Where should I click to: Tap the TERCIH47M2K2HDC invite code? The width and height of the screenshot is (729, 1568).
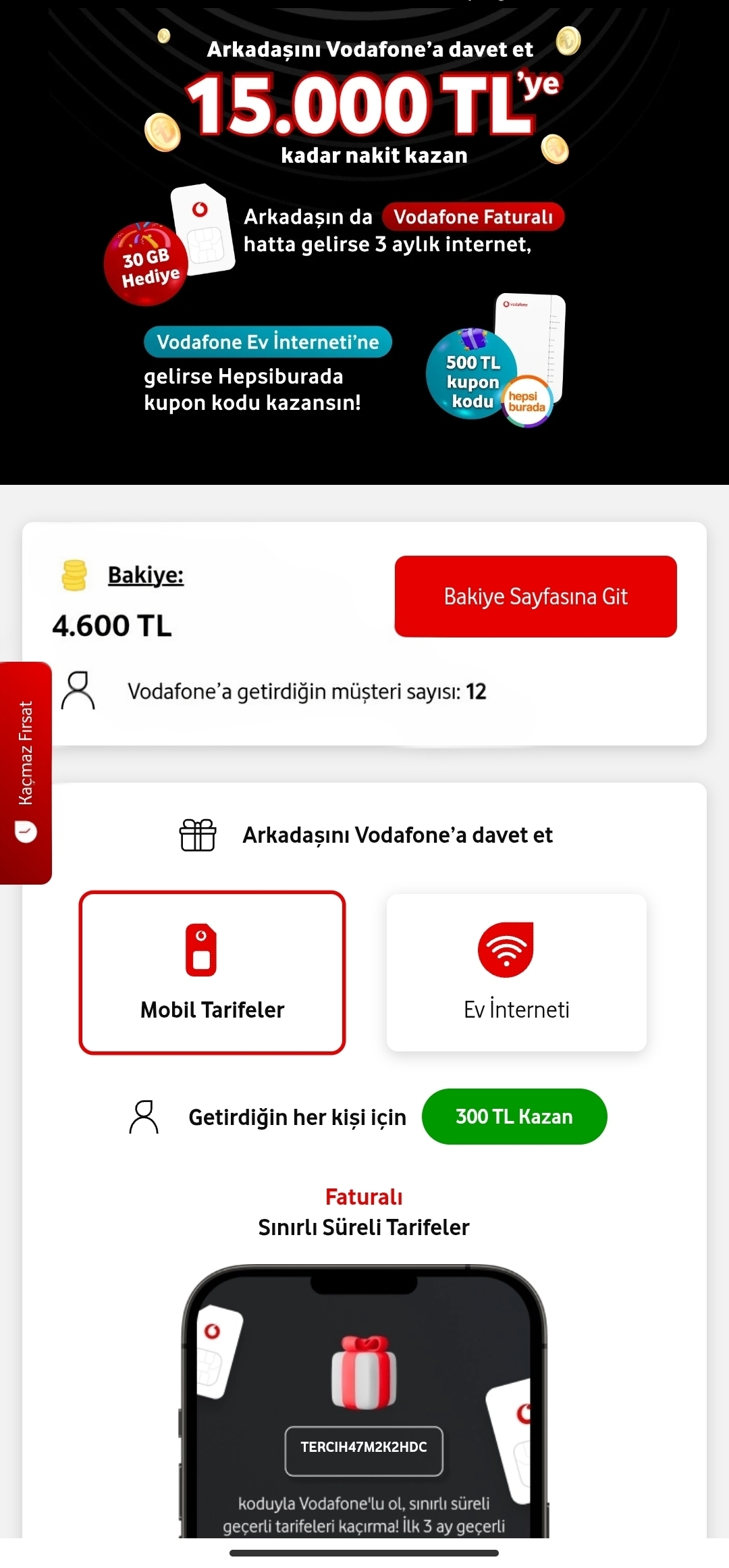[x=364, y=1447]
